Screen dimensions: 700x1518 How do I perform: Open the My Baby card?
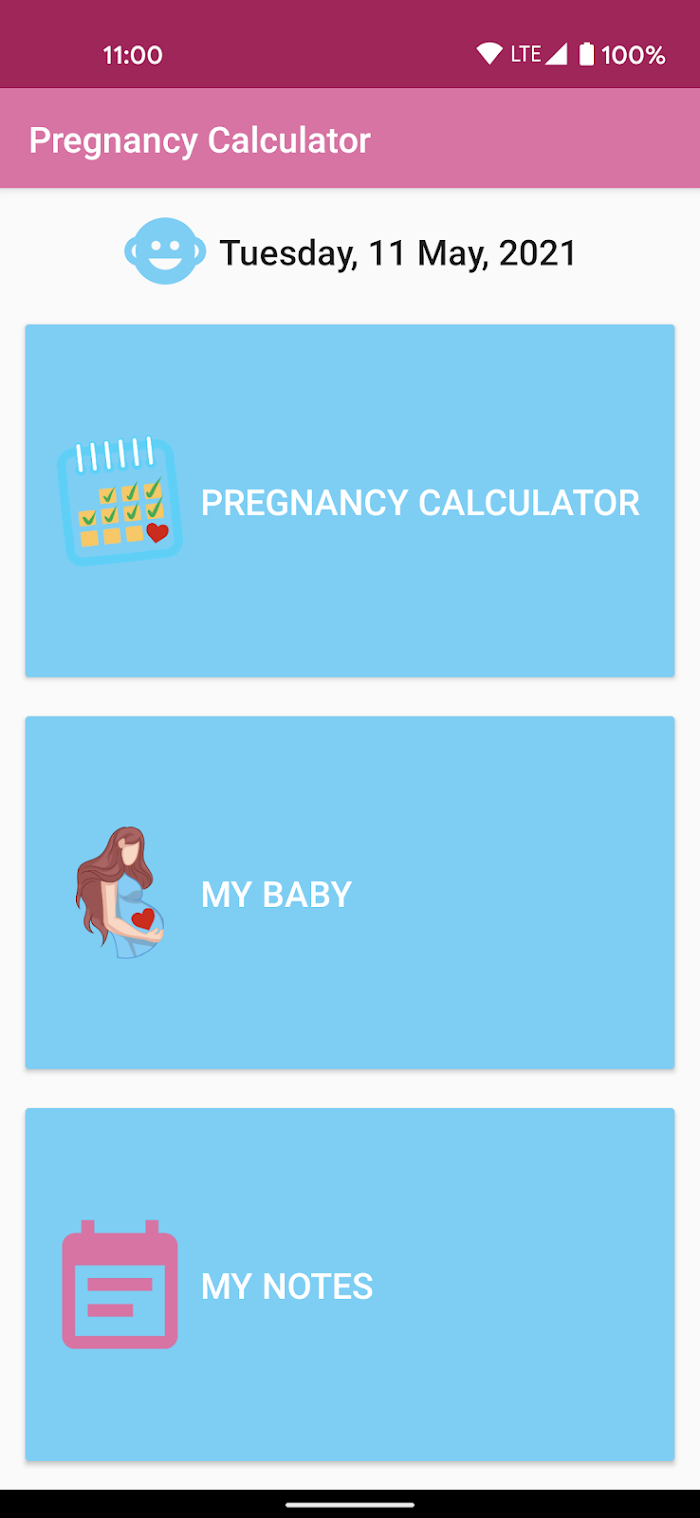click(x=350, y=892)
